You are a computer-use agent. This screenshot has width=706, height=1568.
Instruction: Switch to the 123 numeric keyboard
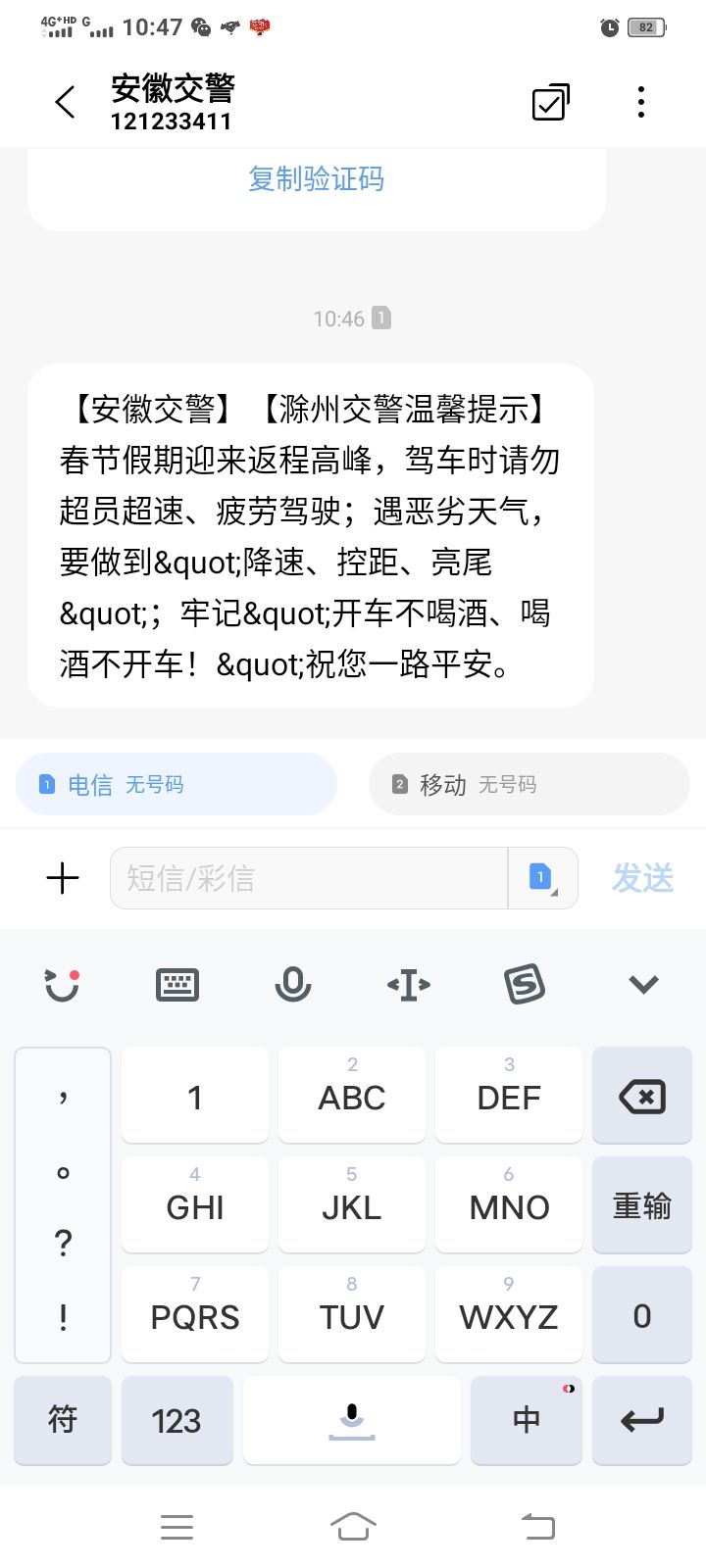coord(176,1420)
